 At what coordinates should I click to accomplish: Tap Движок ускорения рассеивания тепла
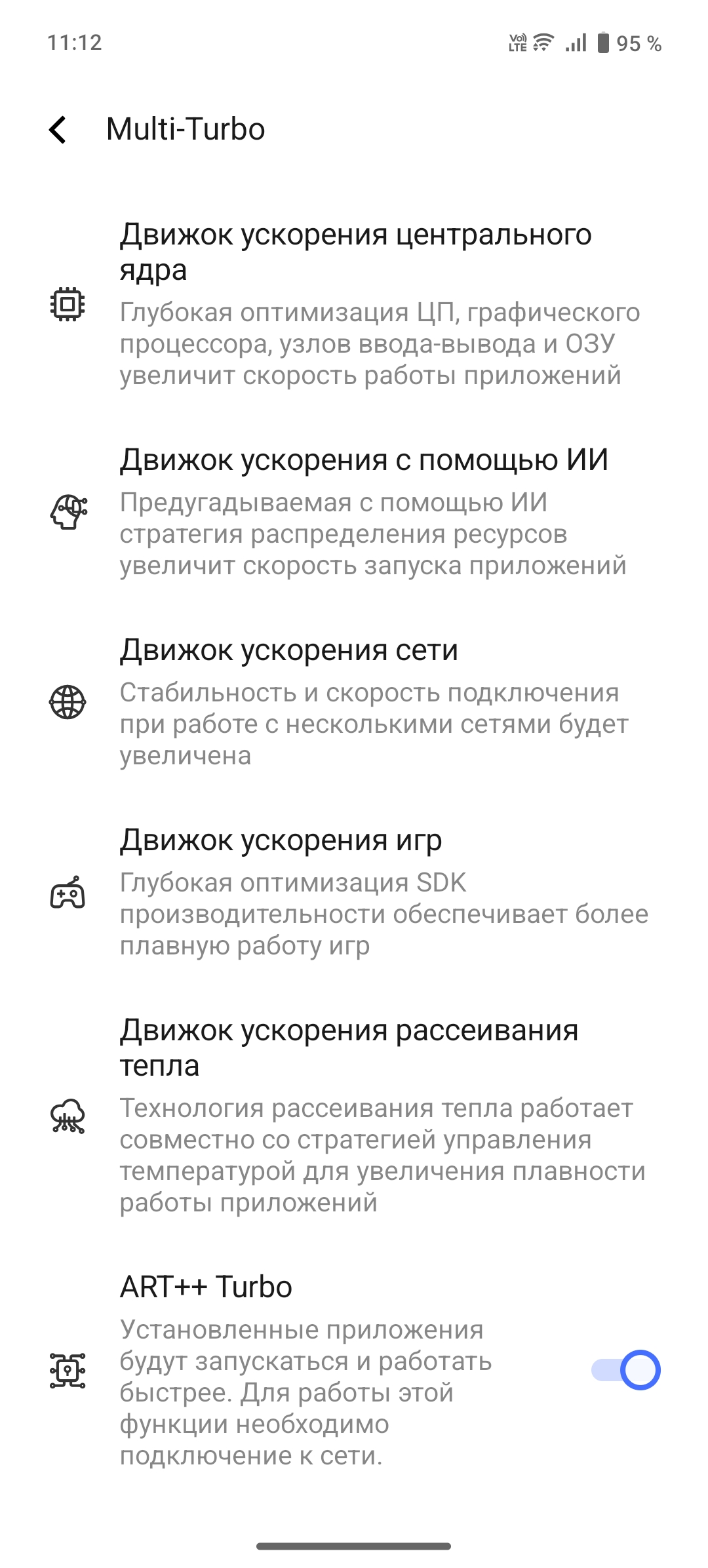(354, 1116)
